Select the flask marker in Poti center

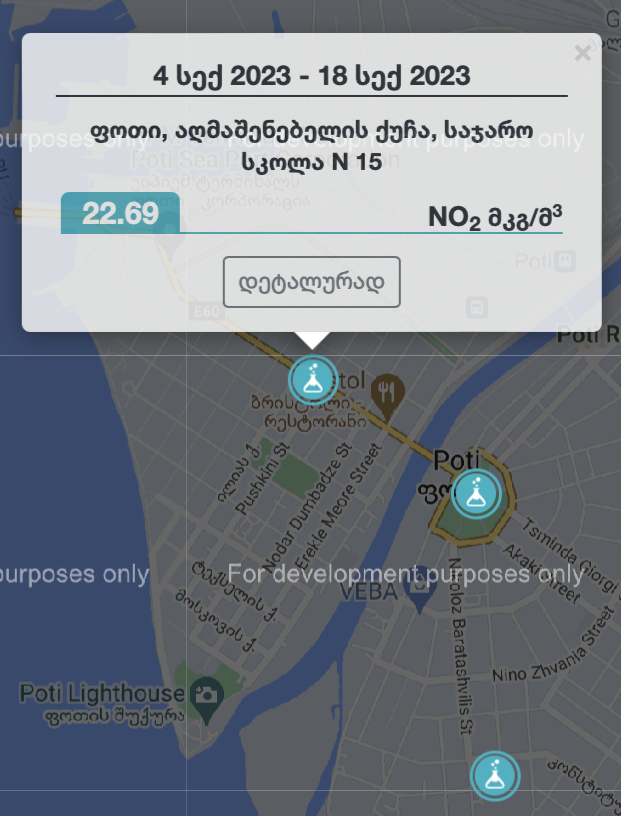point(475,494)
